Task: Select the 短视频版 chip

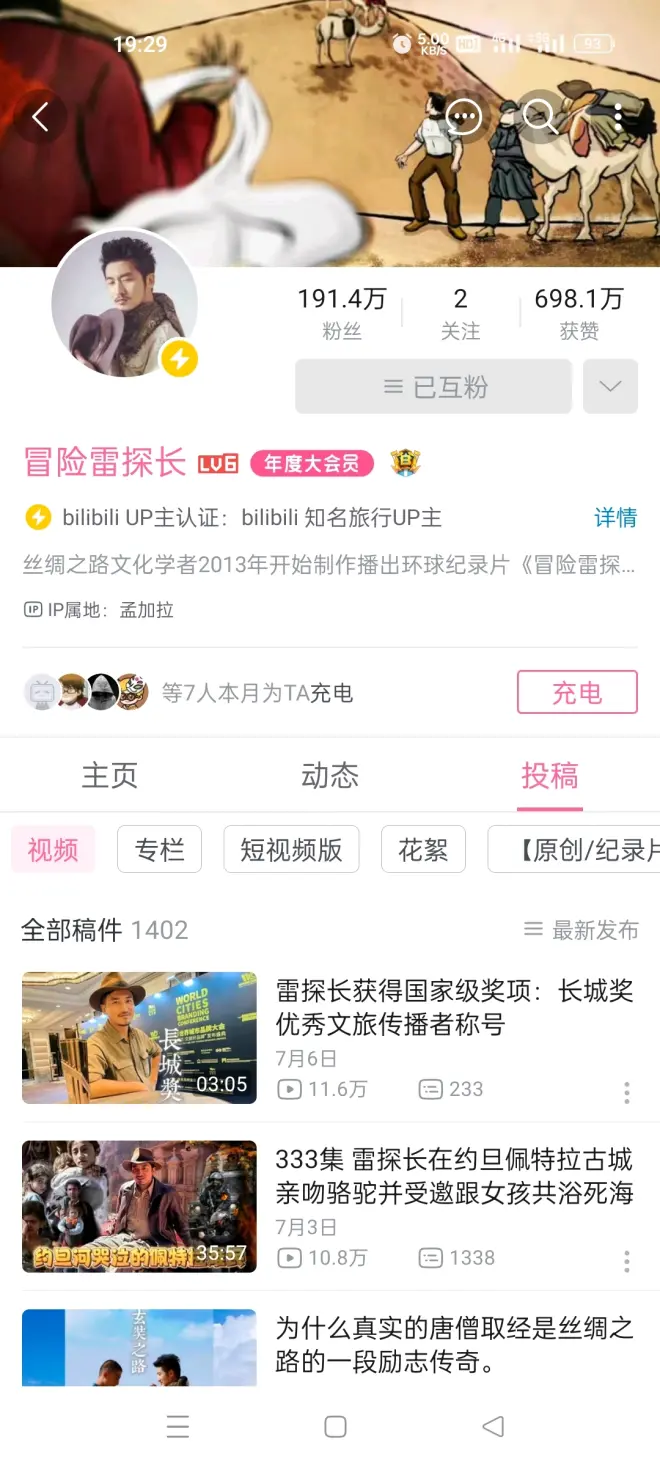Action: click(291, 850)
